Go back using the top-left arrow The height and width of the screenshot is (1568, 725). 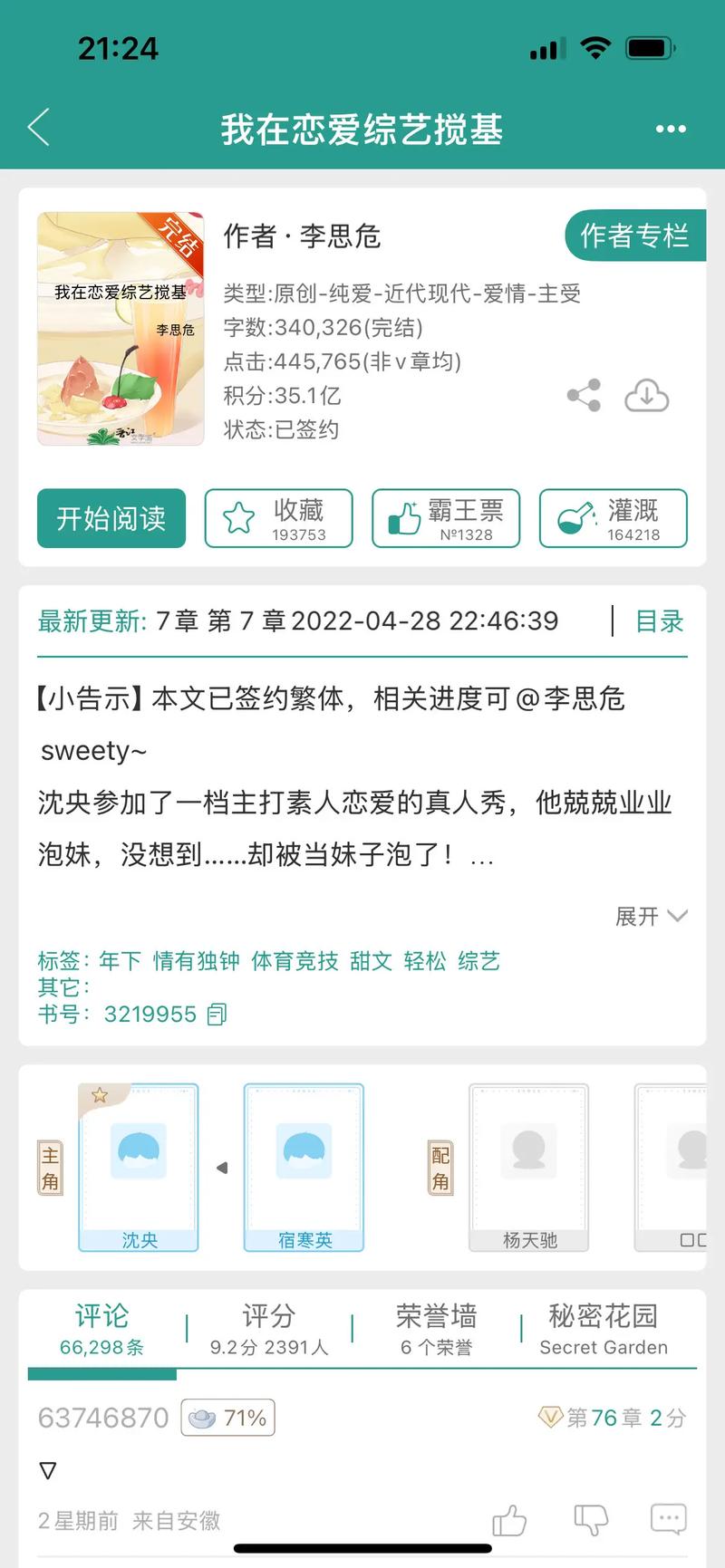point(38,129)
